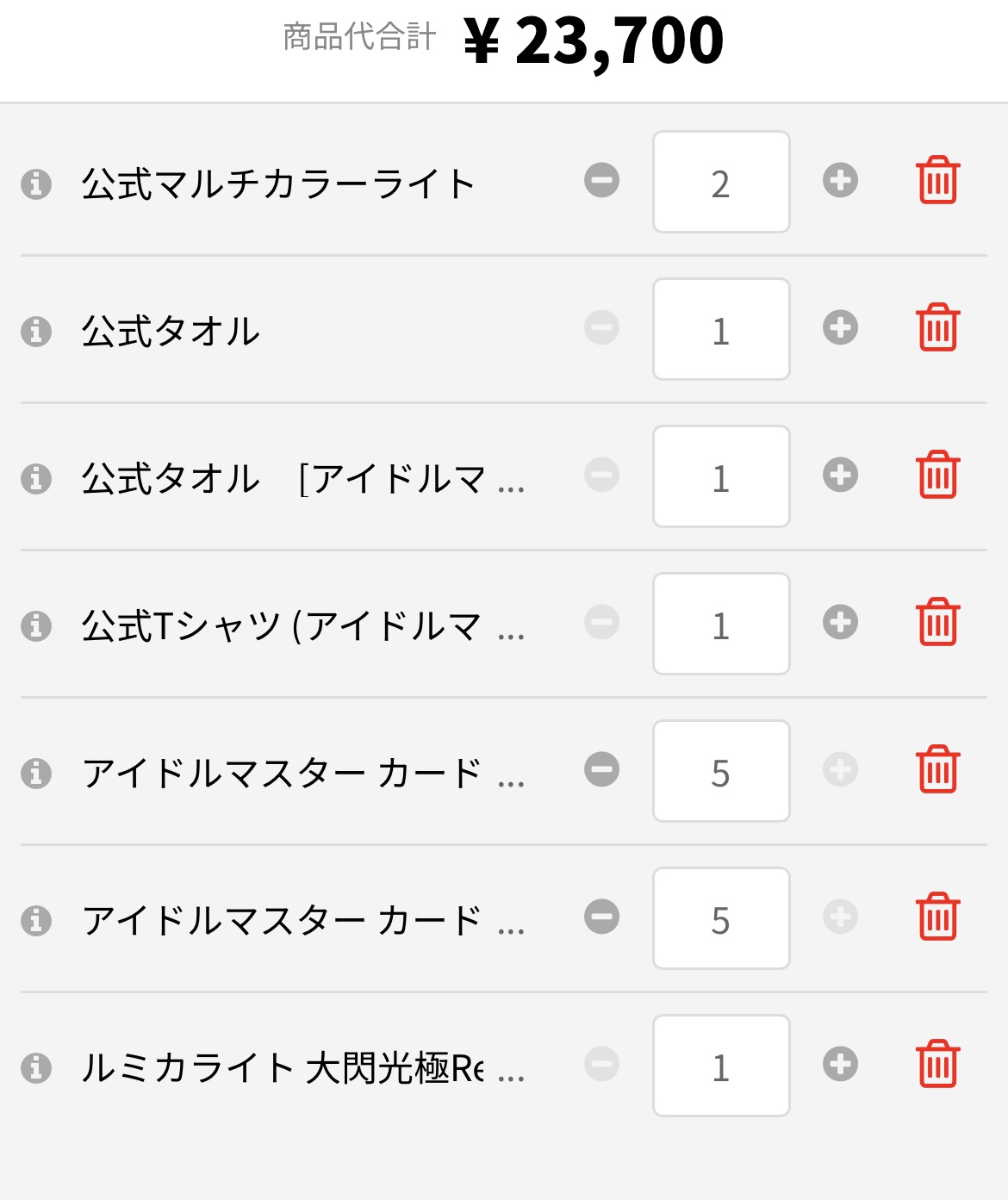
Task: Increase quantity of 公式マルチカラーライト
Action: 840,181
